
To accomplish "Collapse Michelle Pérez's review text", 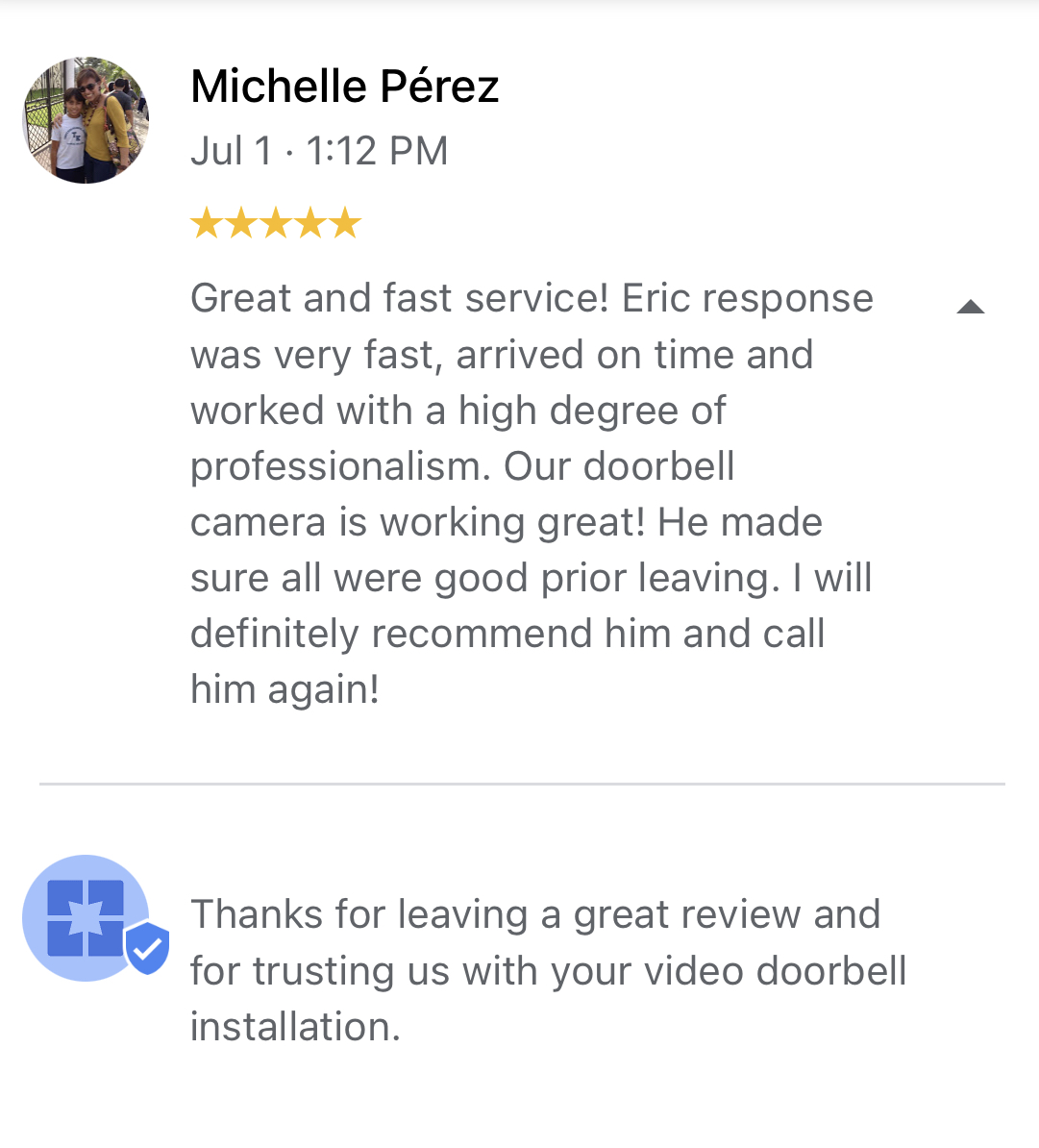I will [971, 308].
